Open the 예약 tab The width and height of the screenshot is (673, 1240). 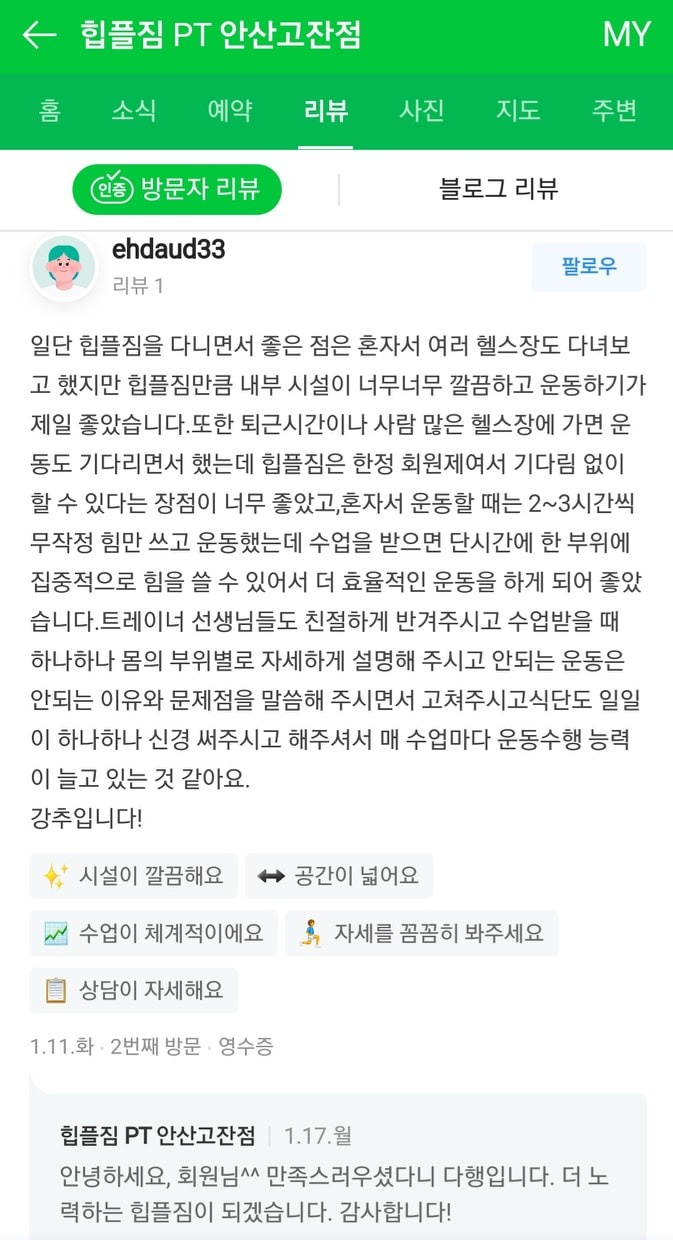[x=229, y=110]
